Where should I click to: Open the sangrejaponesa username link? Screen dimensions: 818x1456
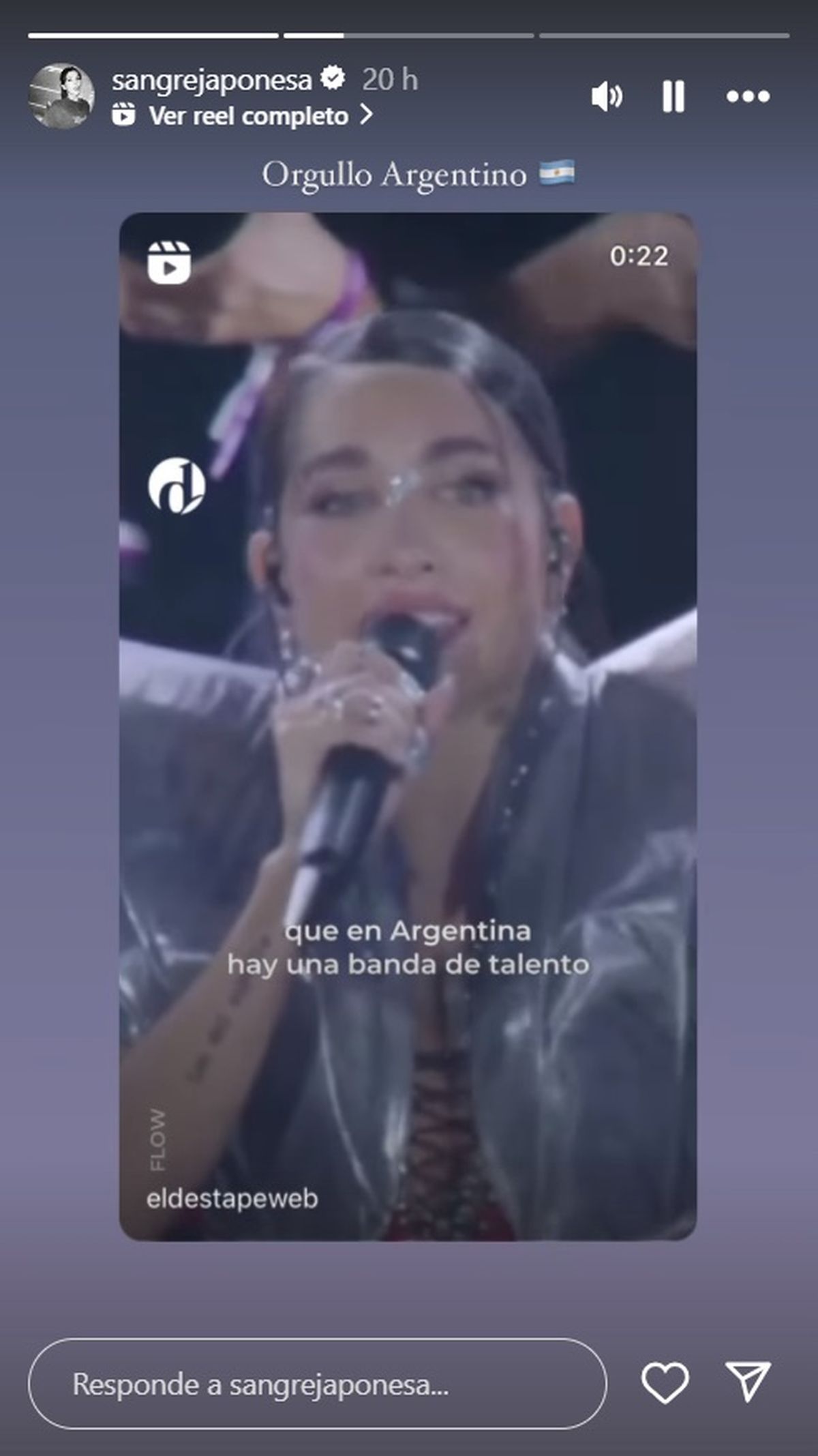pos(211,80)
